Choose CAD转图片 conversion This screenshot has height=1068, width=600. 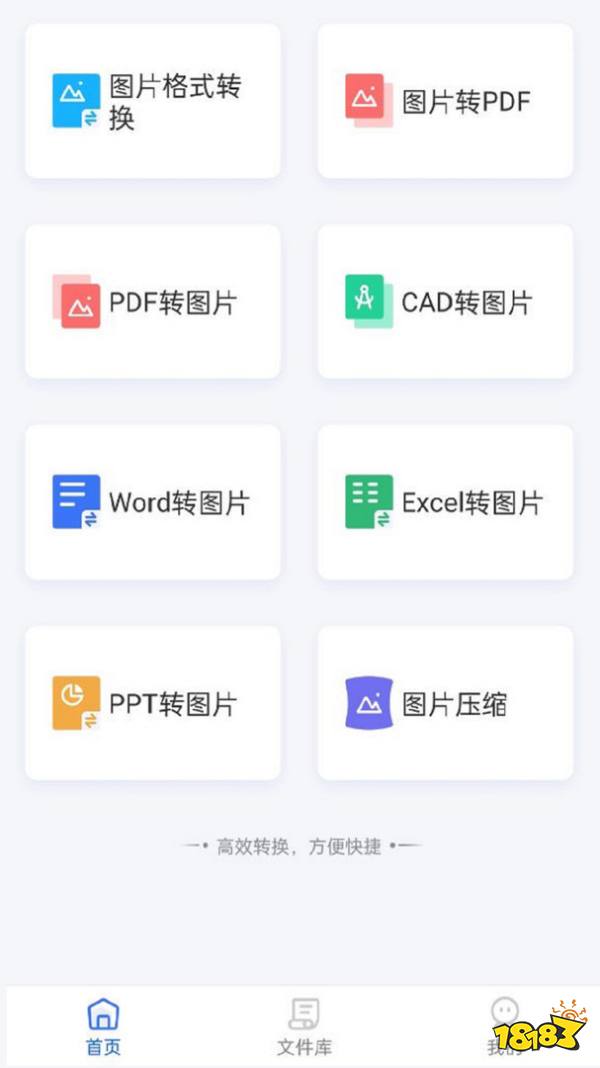tap(445, 301)
